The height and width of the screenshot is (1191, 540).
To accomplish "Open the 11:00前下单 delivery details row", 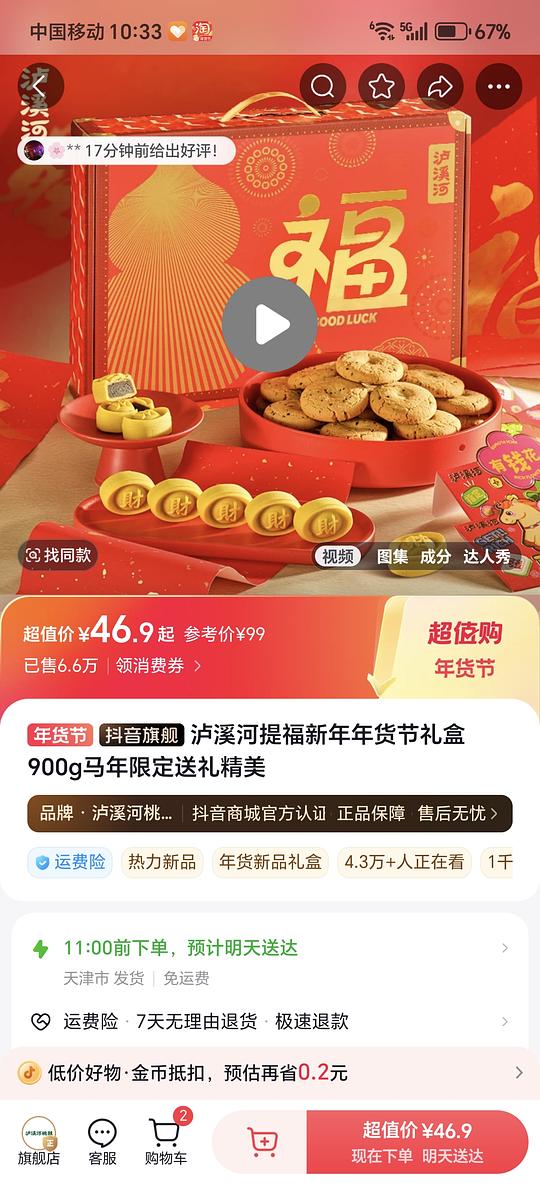I will [270, 962].
